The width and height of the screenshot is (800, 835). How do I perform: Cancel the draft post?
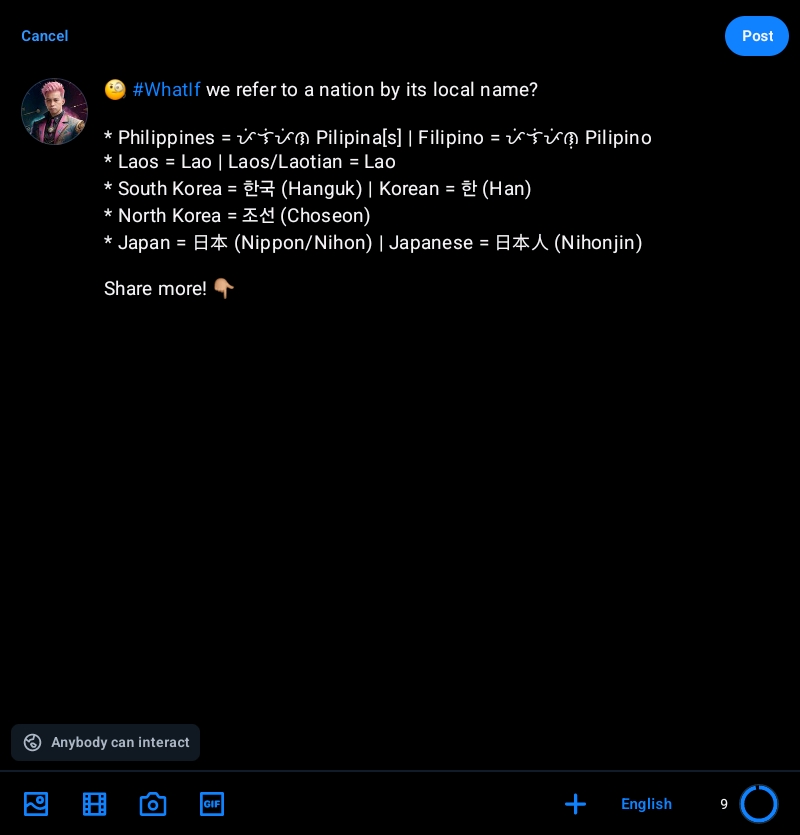pos(45,36)
